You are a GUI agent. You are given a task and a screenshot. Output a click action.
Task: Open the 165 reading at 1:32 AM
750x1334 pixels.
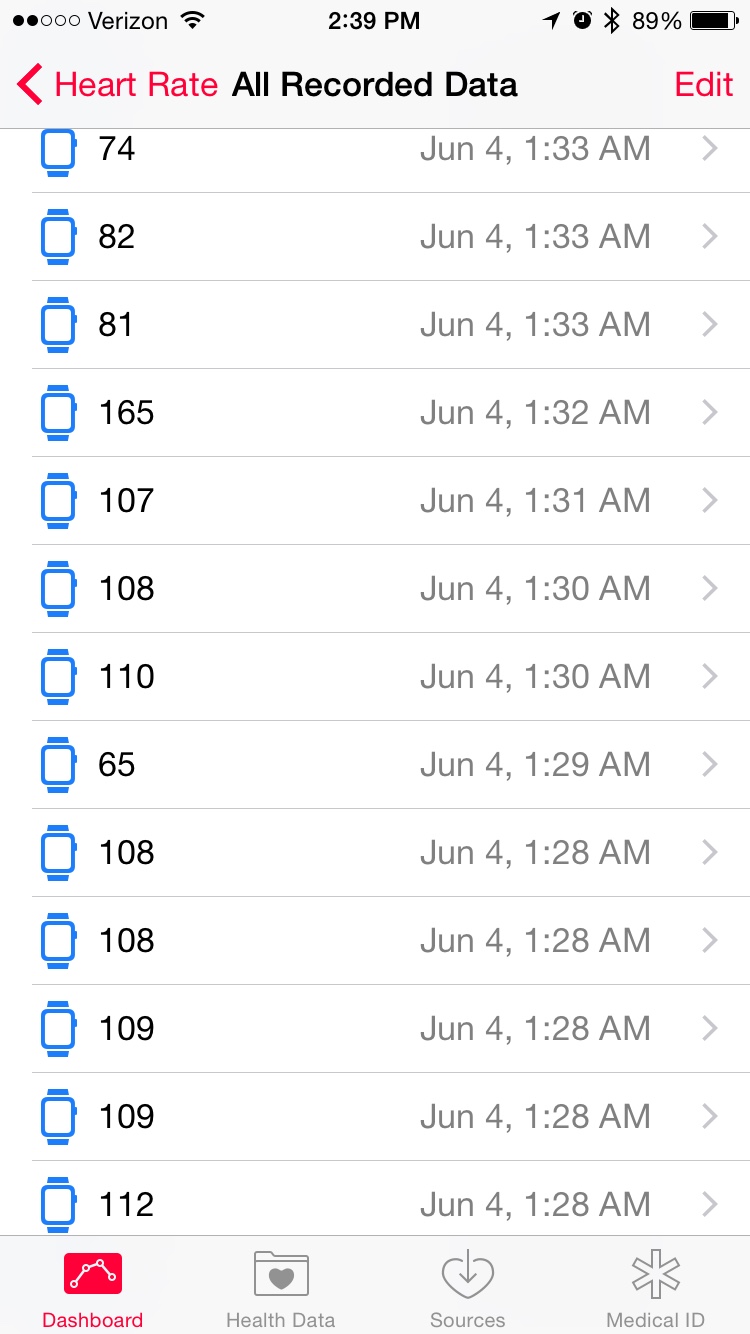tap(390, 413)
